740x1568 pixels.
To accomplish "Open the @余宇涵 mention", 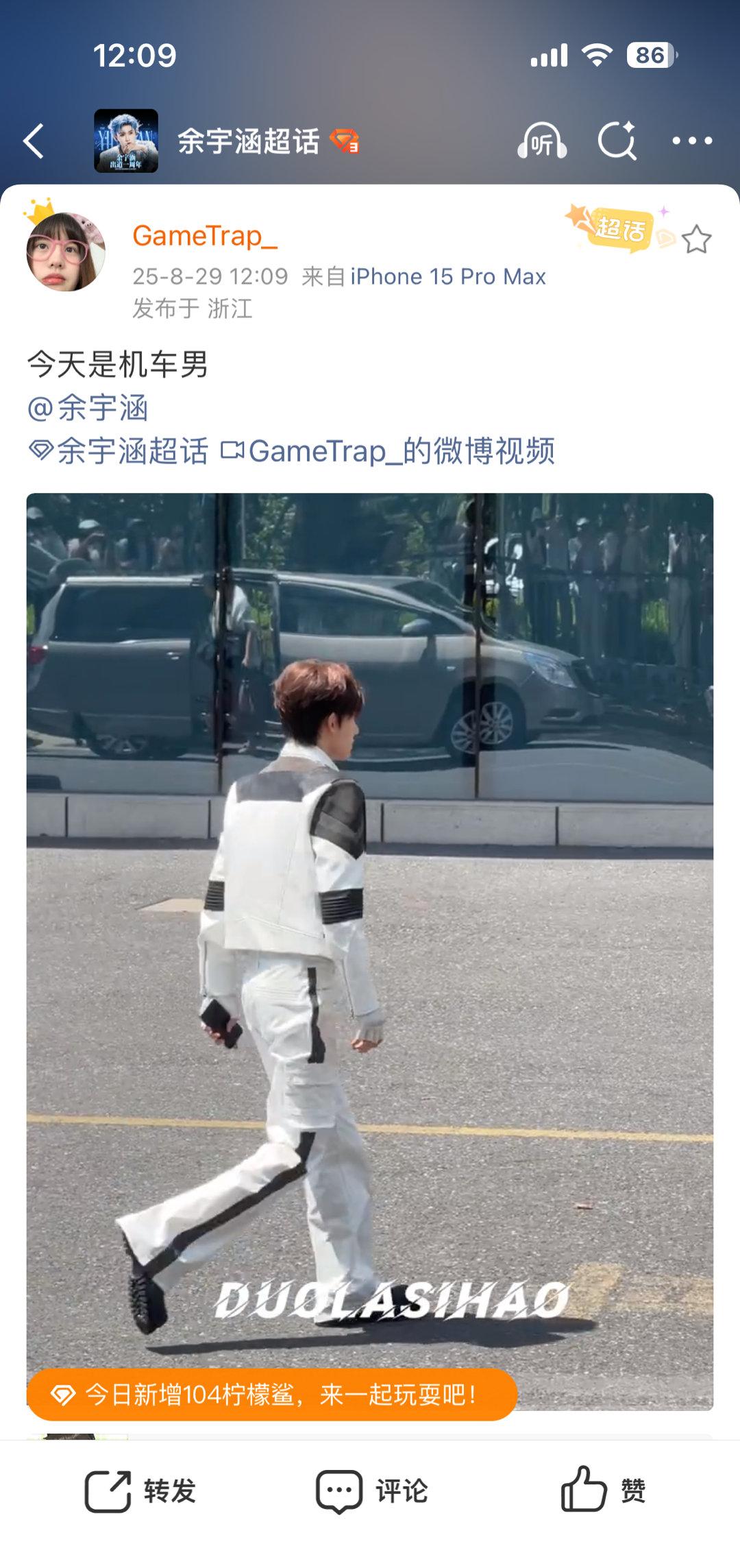I will click(87, 409).
